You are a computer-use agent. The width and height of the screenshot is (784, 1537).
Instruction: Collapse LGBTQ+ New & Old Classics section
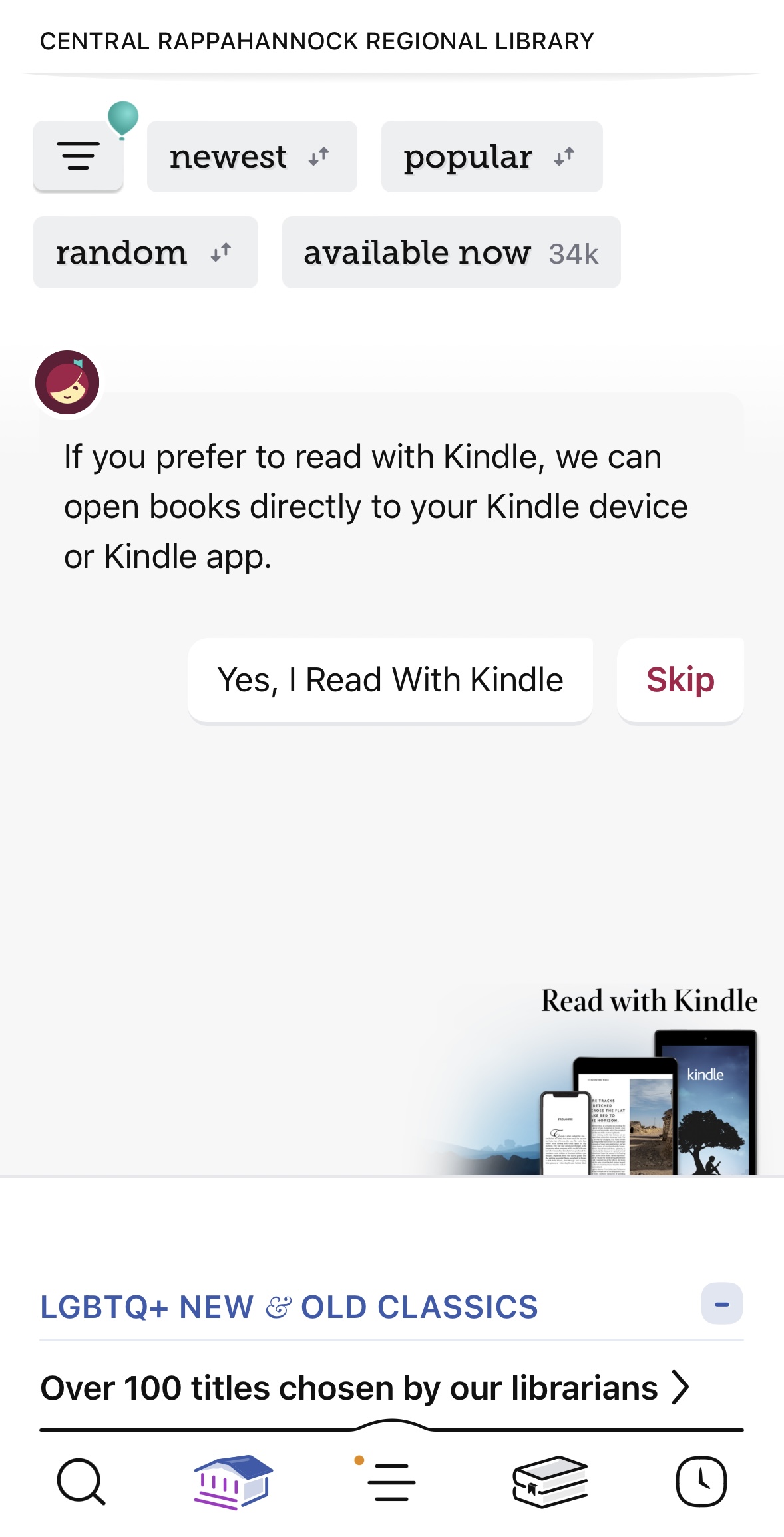coord(721,1303)
